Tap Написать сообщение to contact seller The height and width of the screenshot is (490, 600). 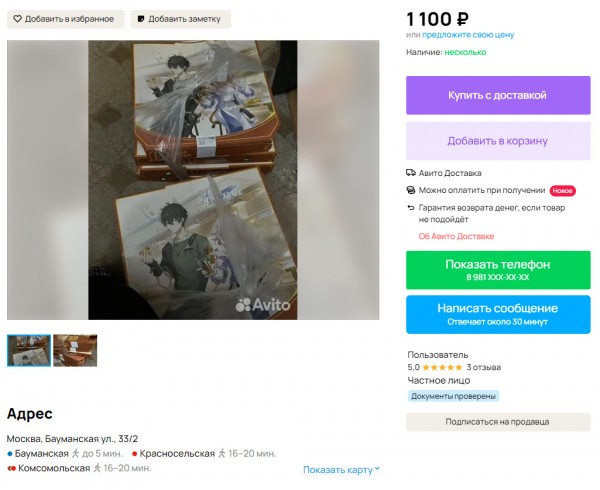point(497,314)
